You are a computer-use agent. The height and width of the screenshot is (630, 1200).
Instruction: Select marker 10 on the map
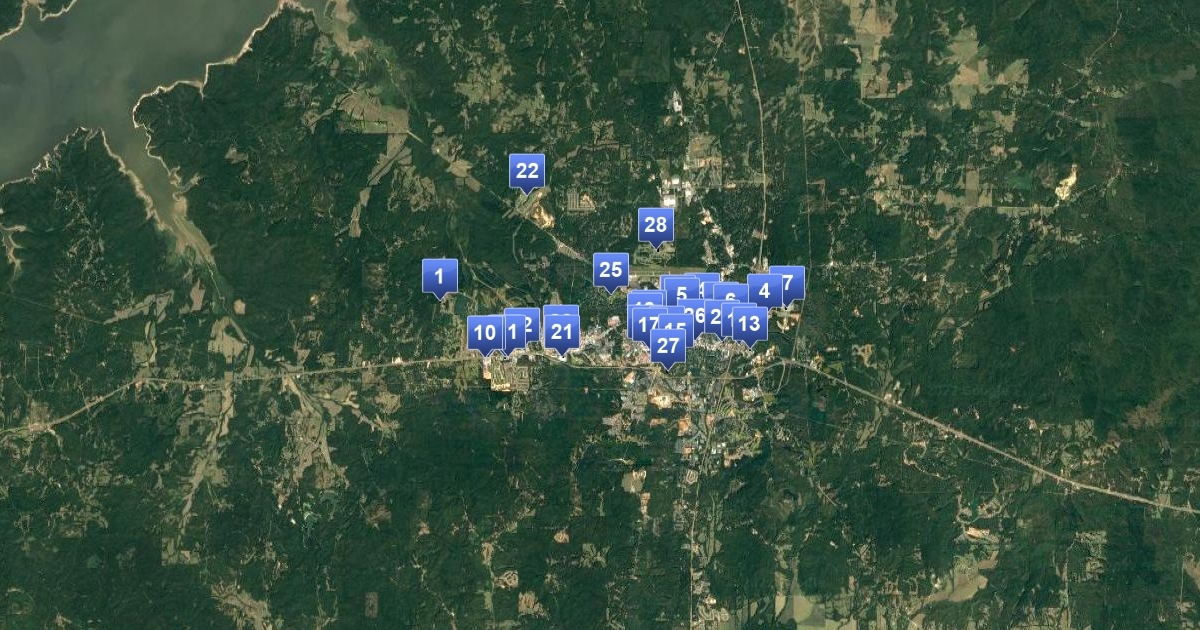tap(484, 332)
